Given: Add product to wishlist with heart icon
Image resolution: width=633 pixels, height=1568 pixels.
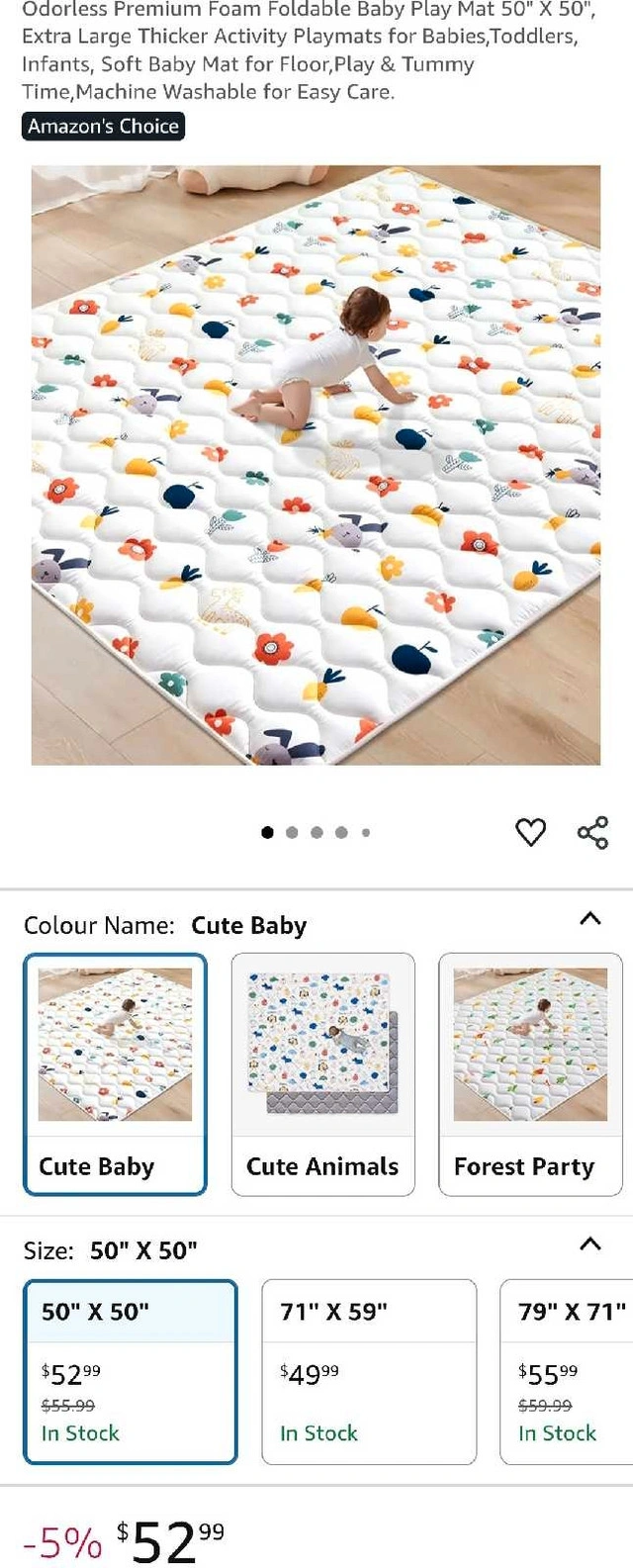Looking at the screenshot, I should (x=531, y=832).
